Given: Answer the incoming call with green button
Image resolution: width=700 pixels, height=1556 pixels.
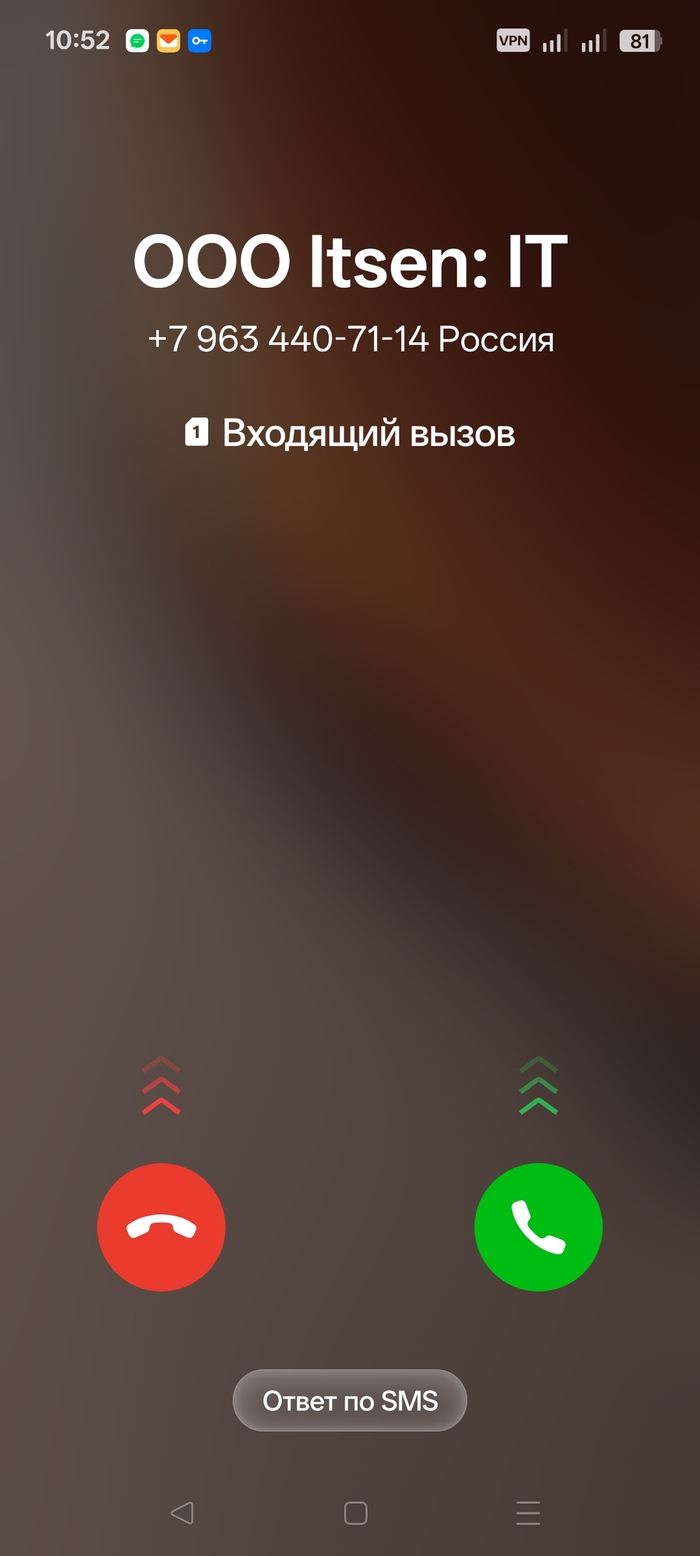Looking at the screenshot, I should [x=538, y=1227].
